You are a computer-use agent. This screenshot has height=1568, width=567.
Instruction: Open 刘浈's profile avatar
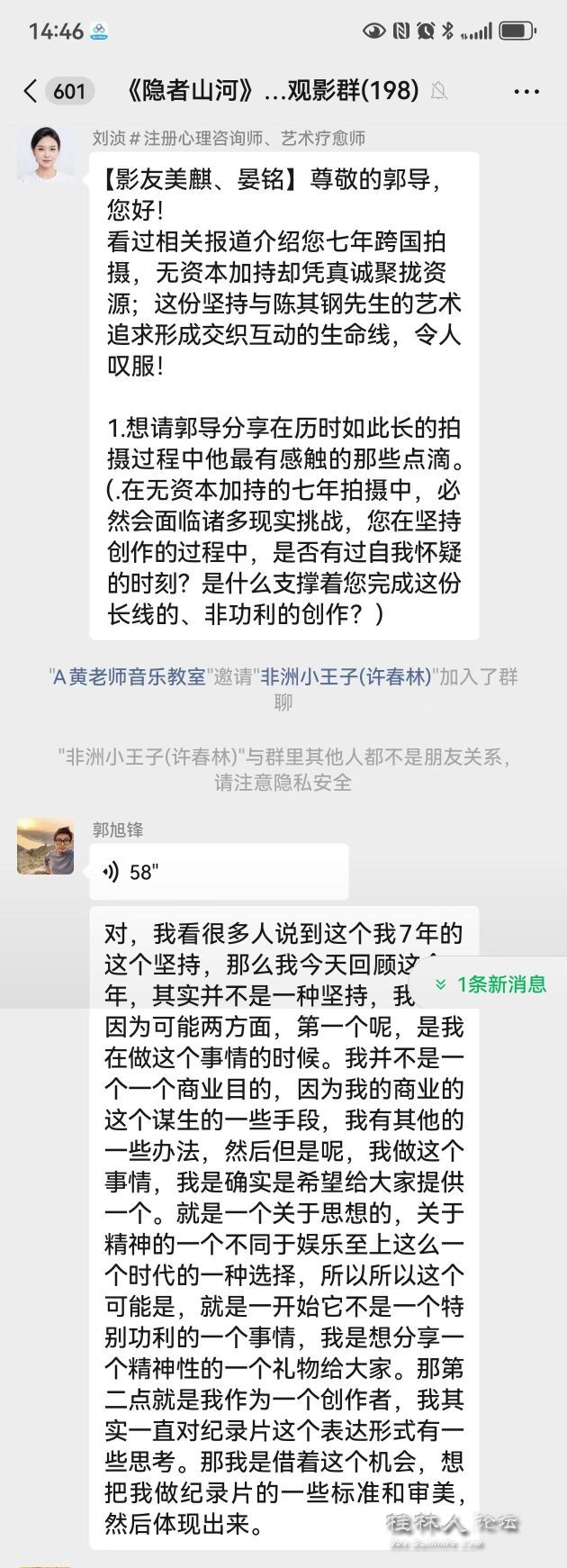coord(46,156)
